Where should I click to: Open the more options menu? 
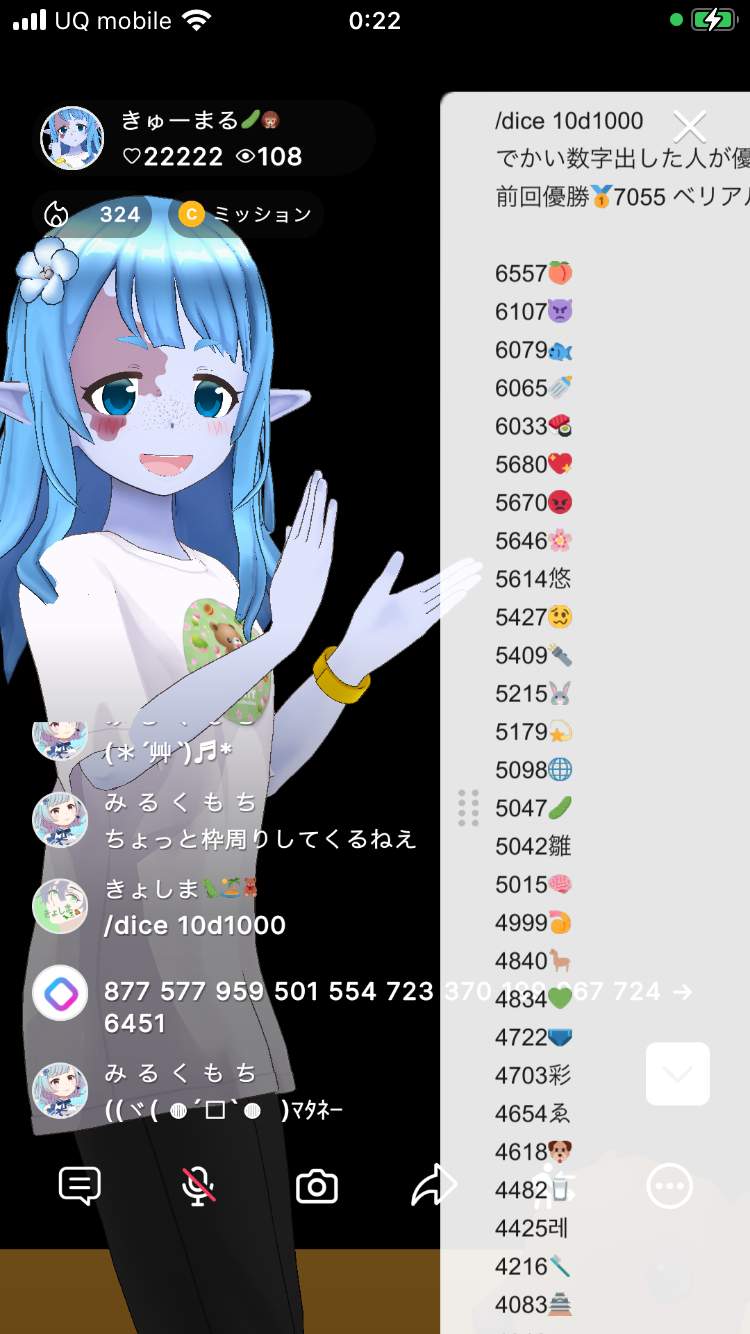pyautogui.click(x=669, y=1187)
